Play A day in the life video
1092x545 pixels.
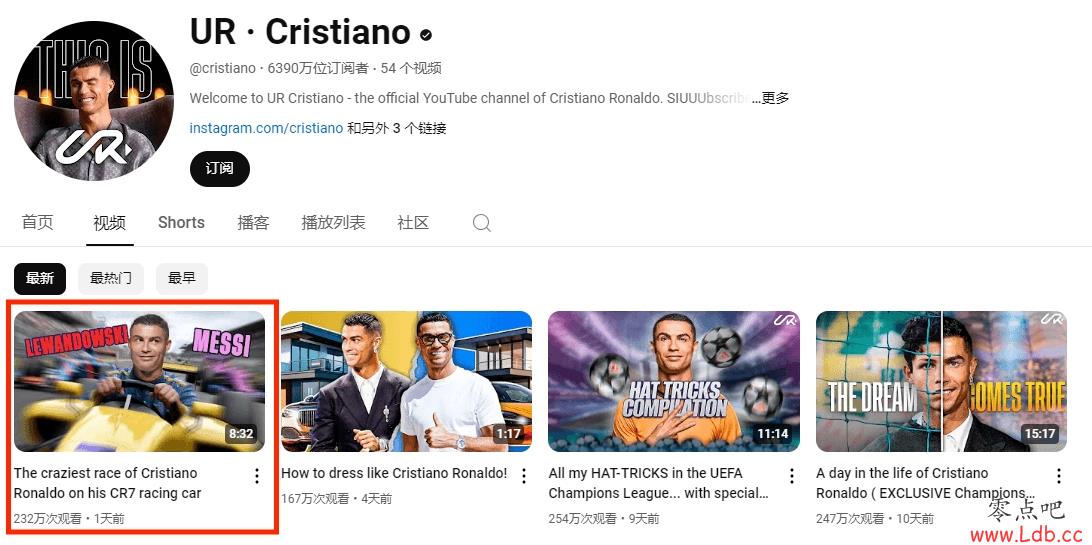tap(941, 381)
